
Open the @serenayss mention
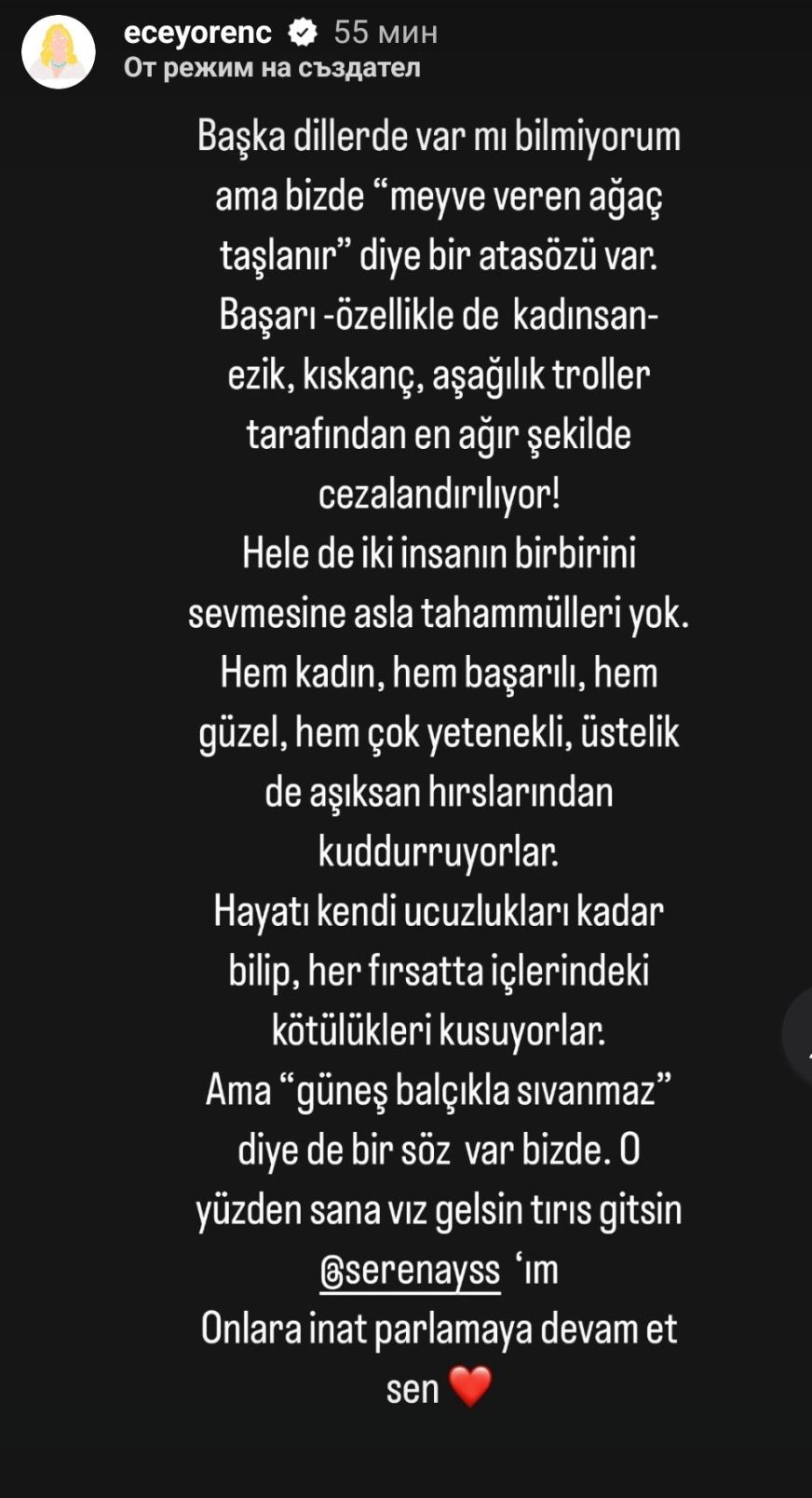(410, 1271)
